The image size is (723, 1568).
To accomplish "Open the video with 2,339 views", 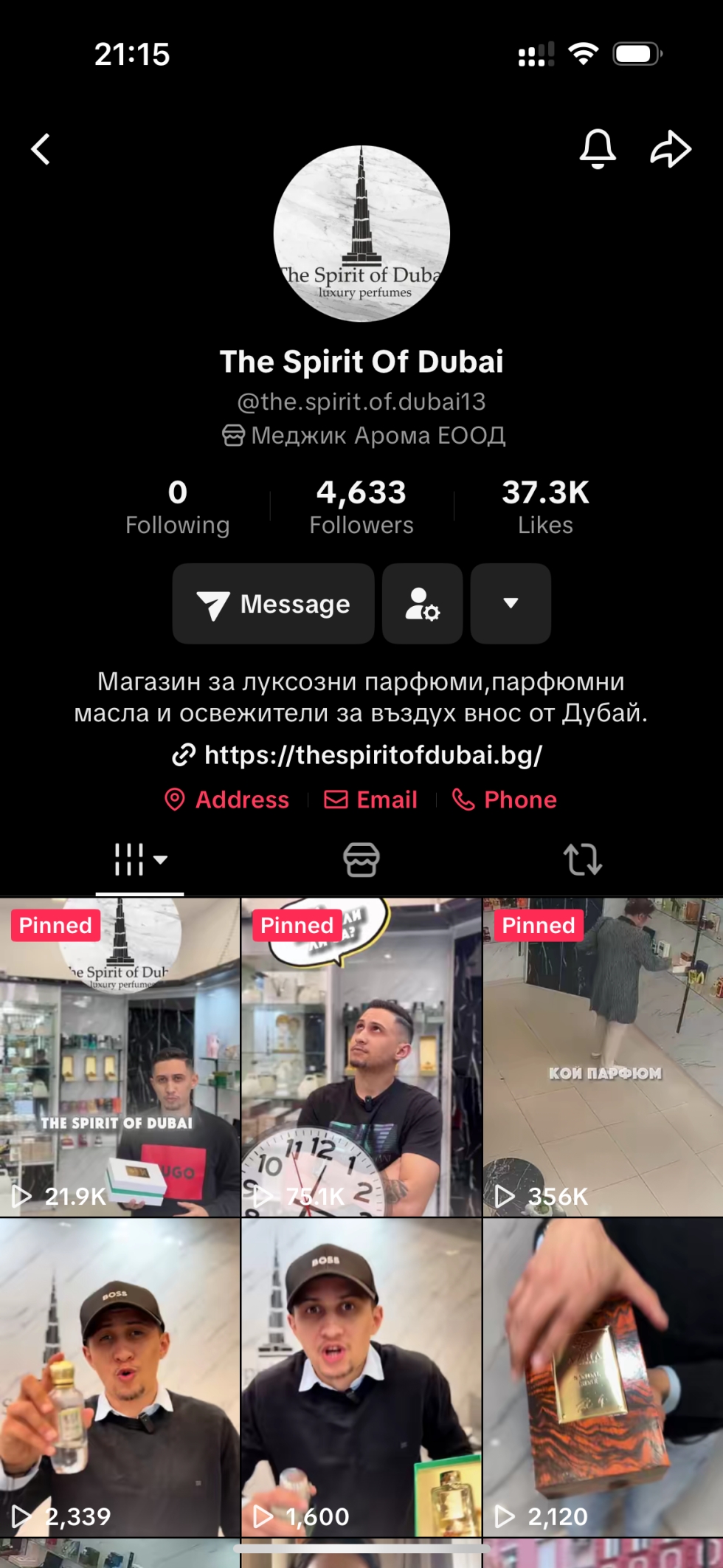I will click(x=120, y=1378).
